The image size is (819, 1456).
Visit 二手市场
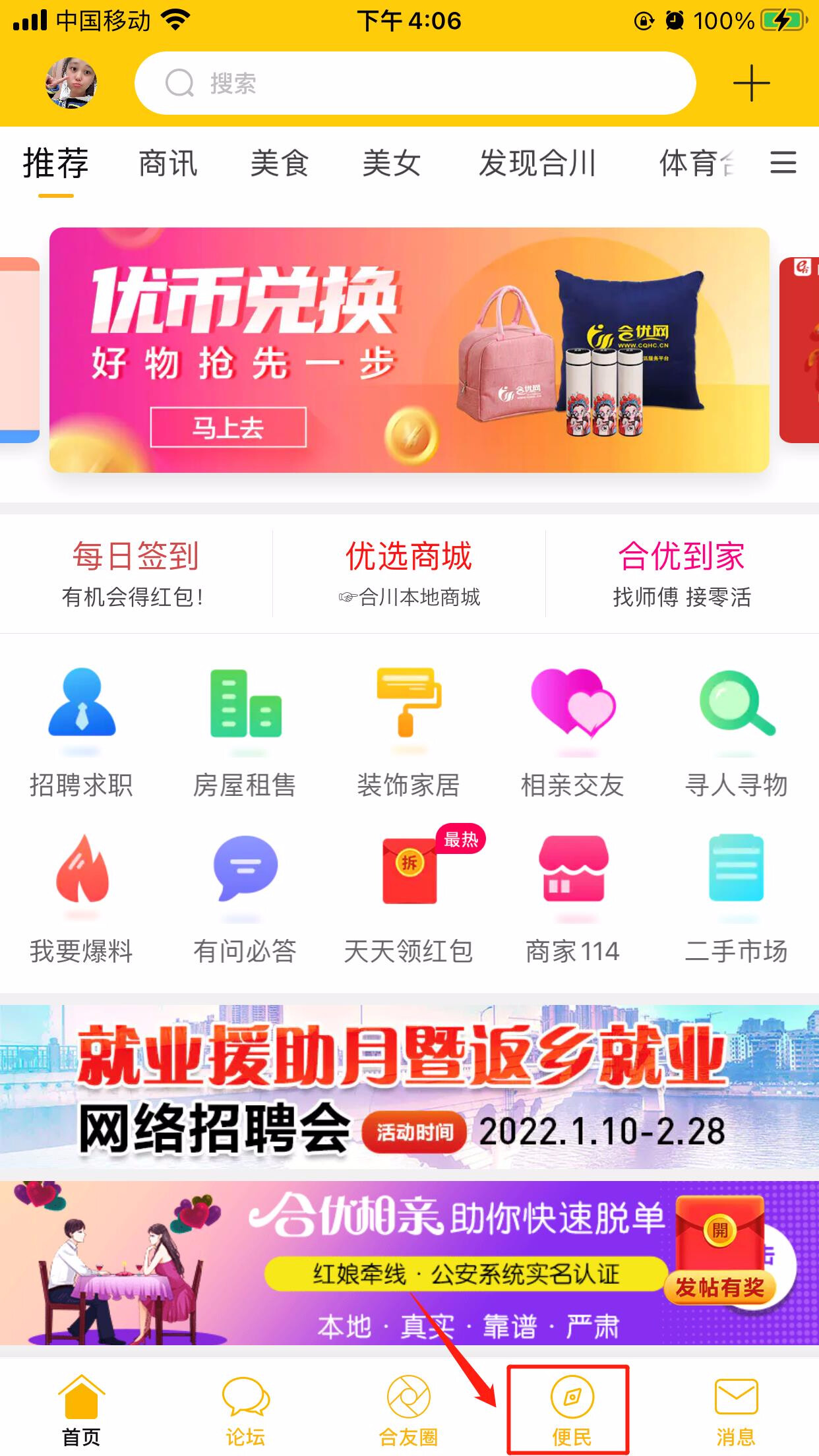point(736,897)
